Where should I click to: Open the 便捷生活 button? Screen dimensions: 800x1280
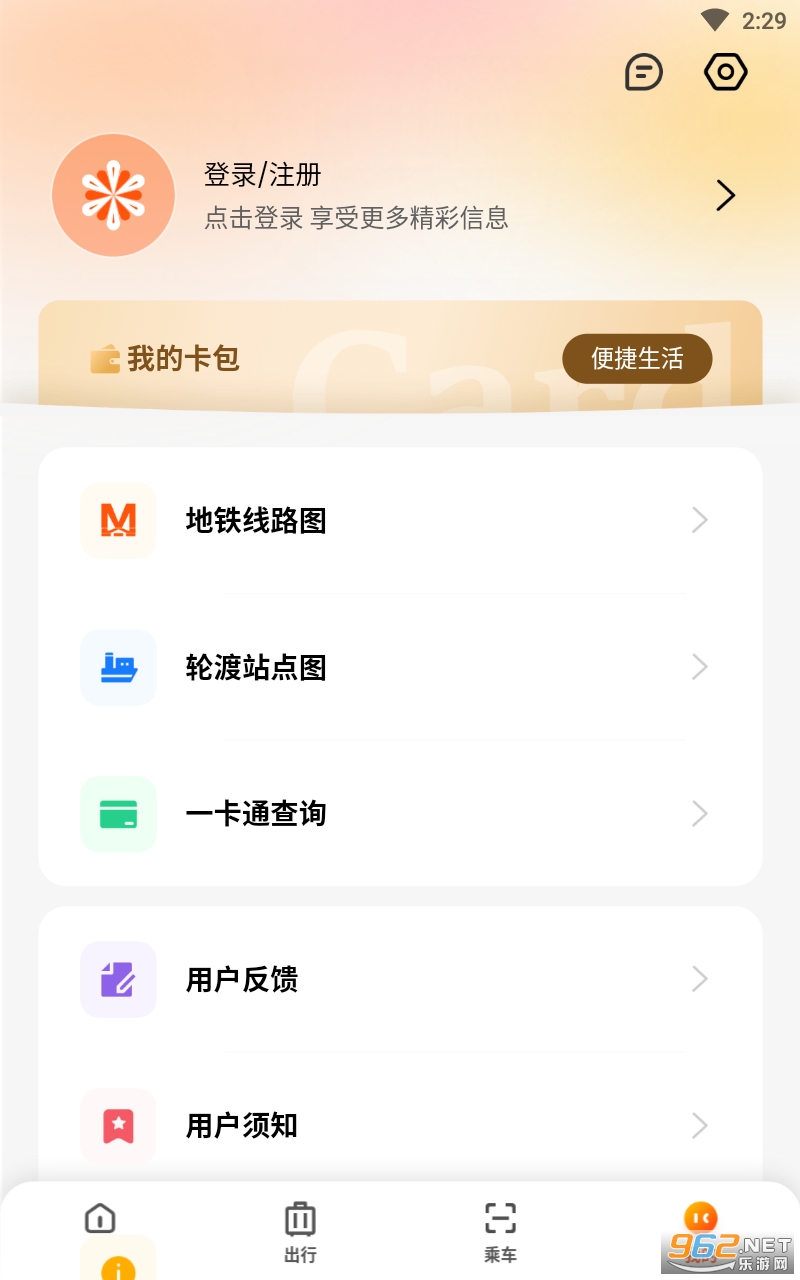[x=637, y=359]
